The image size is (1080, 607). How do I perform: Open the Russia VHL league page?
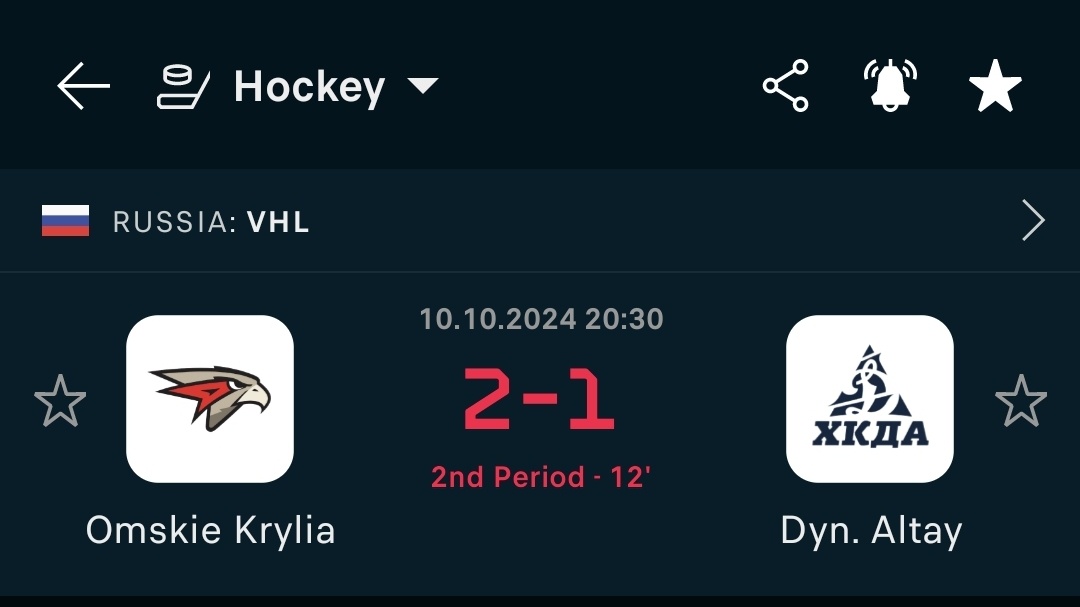[540, 221]
